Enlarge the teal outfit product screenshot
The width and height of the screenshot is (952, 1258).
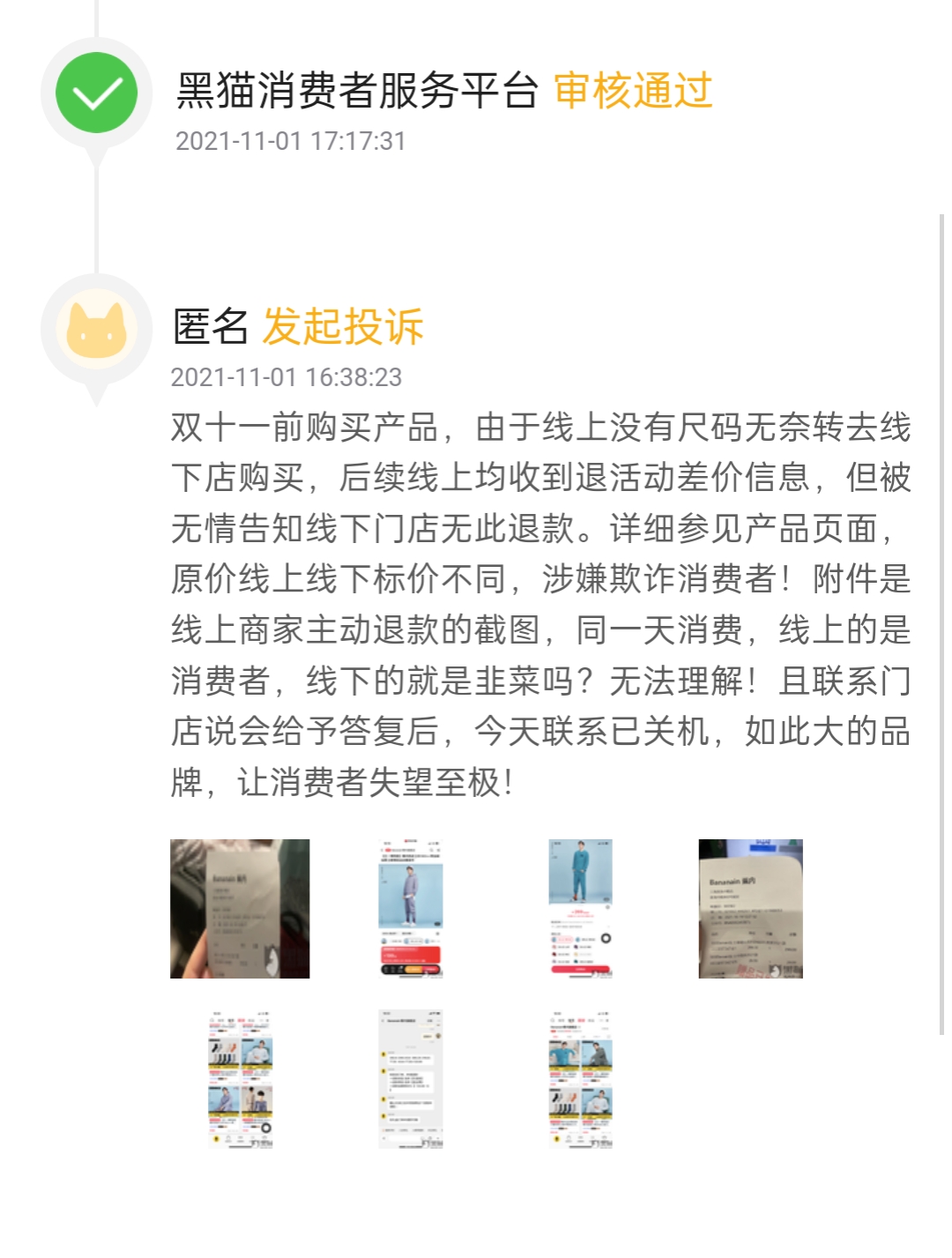580,908
